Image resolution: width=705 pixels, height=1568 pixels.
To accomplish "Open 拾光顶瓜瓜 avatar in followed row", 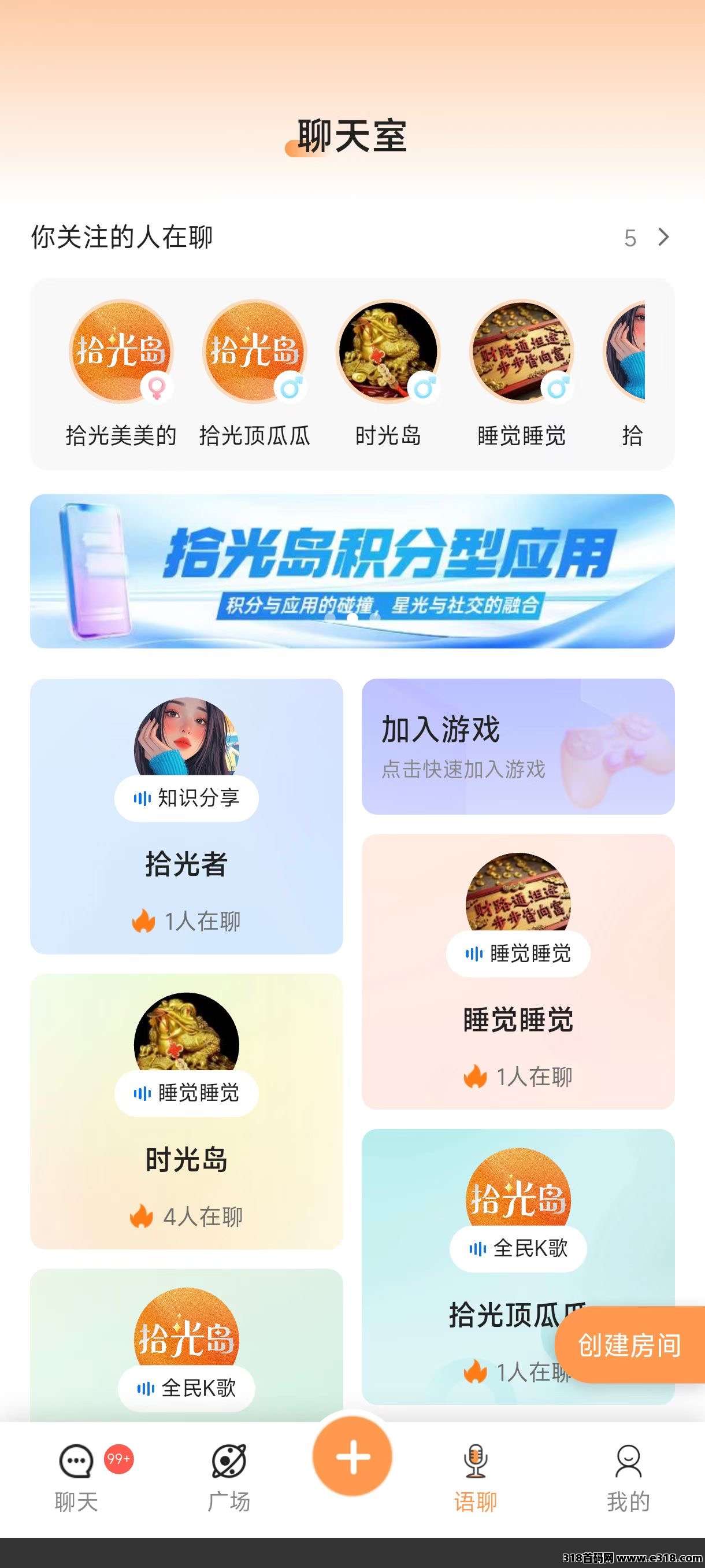I will [255, 352].
